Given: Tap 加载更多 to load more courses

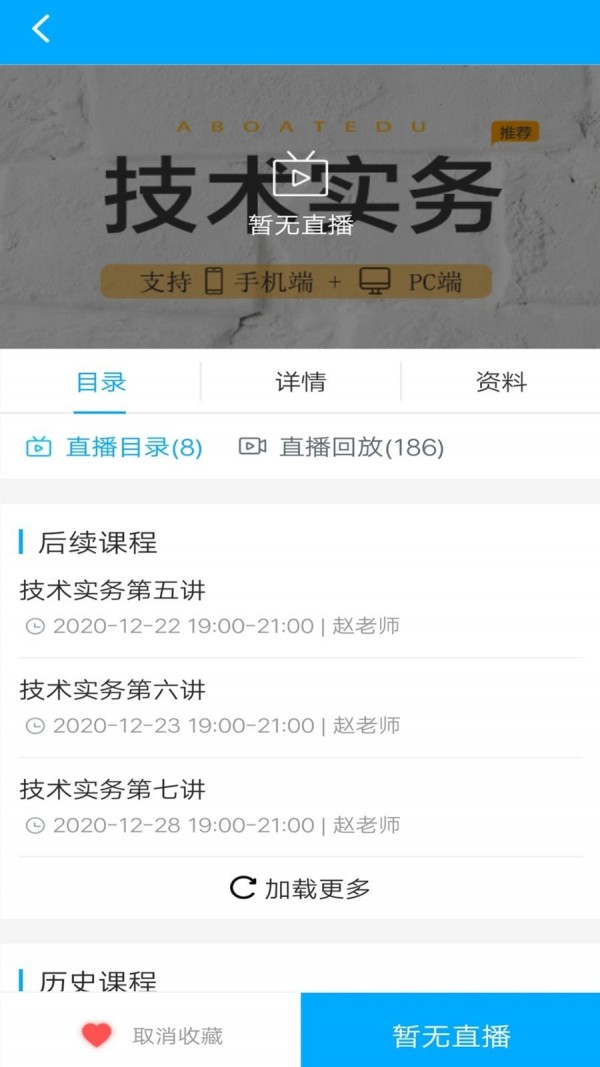Looking at the screenshot, I should 300,888.
